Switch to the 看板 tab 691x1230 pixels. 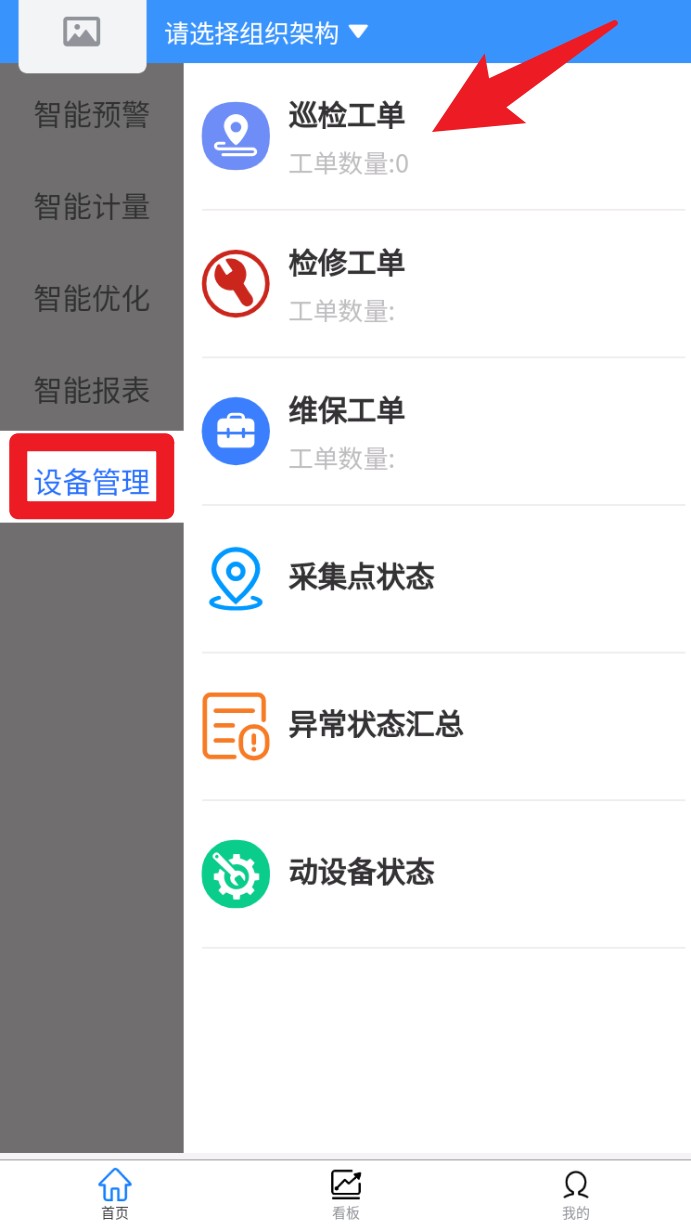pyautogui.click(x=346, y=1195)
